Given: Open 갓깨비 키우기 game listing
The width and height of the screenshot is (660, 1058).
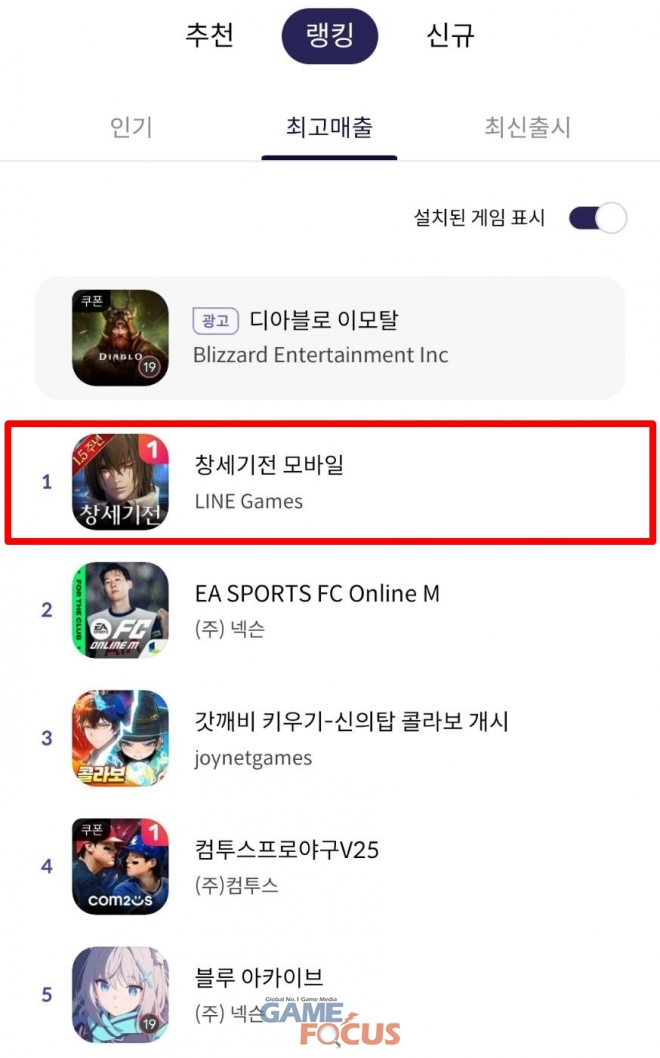Looking at the screenshot, I should coord(330,738).
